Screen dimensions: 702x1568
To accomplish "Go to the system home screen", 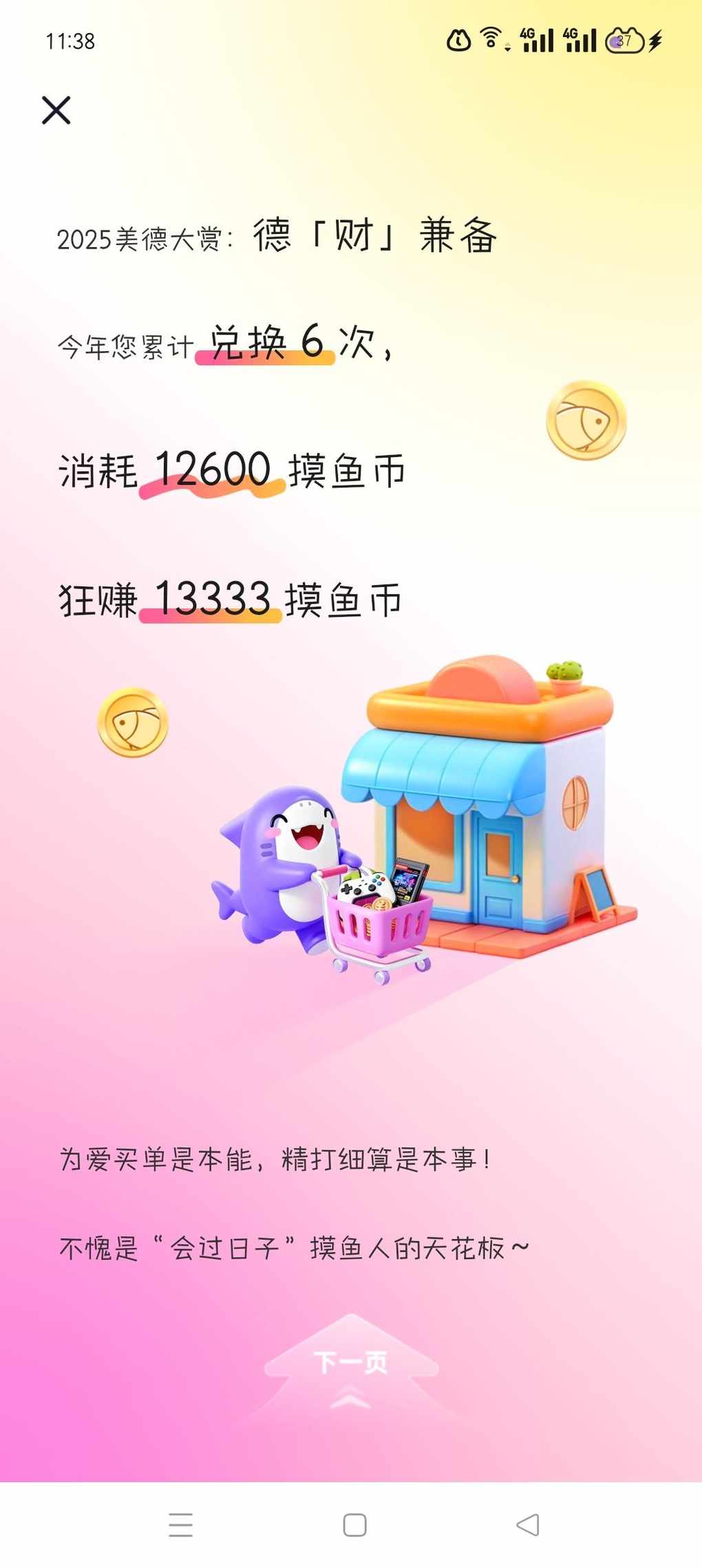I will [x=354, y=1525].
